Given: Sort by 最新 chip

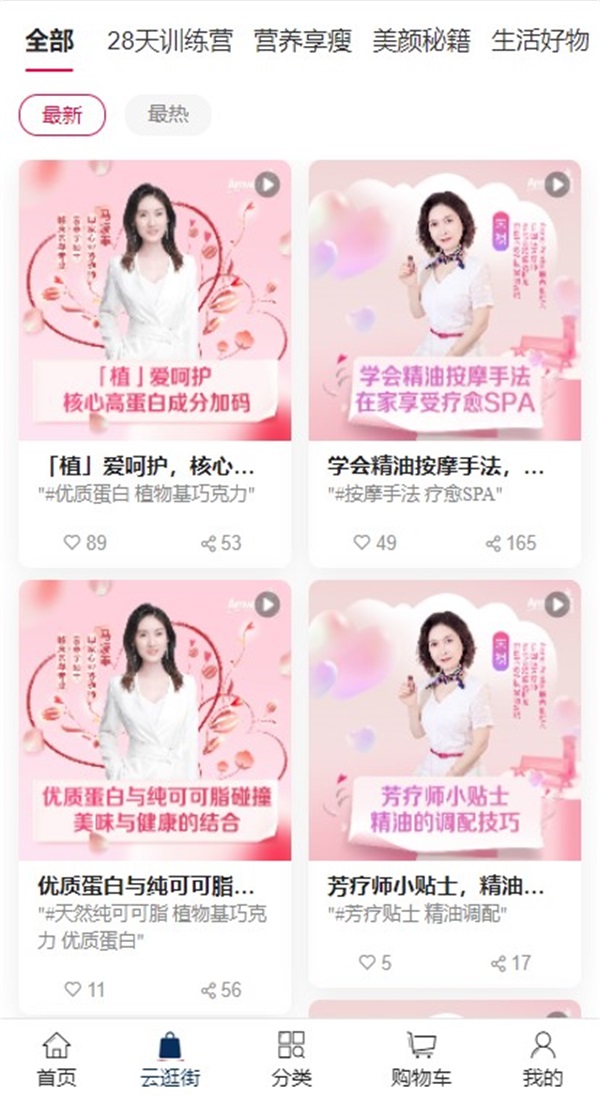Looking at the screenshot, I should pos(62,115).
